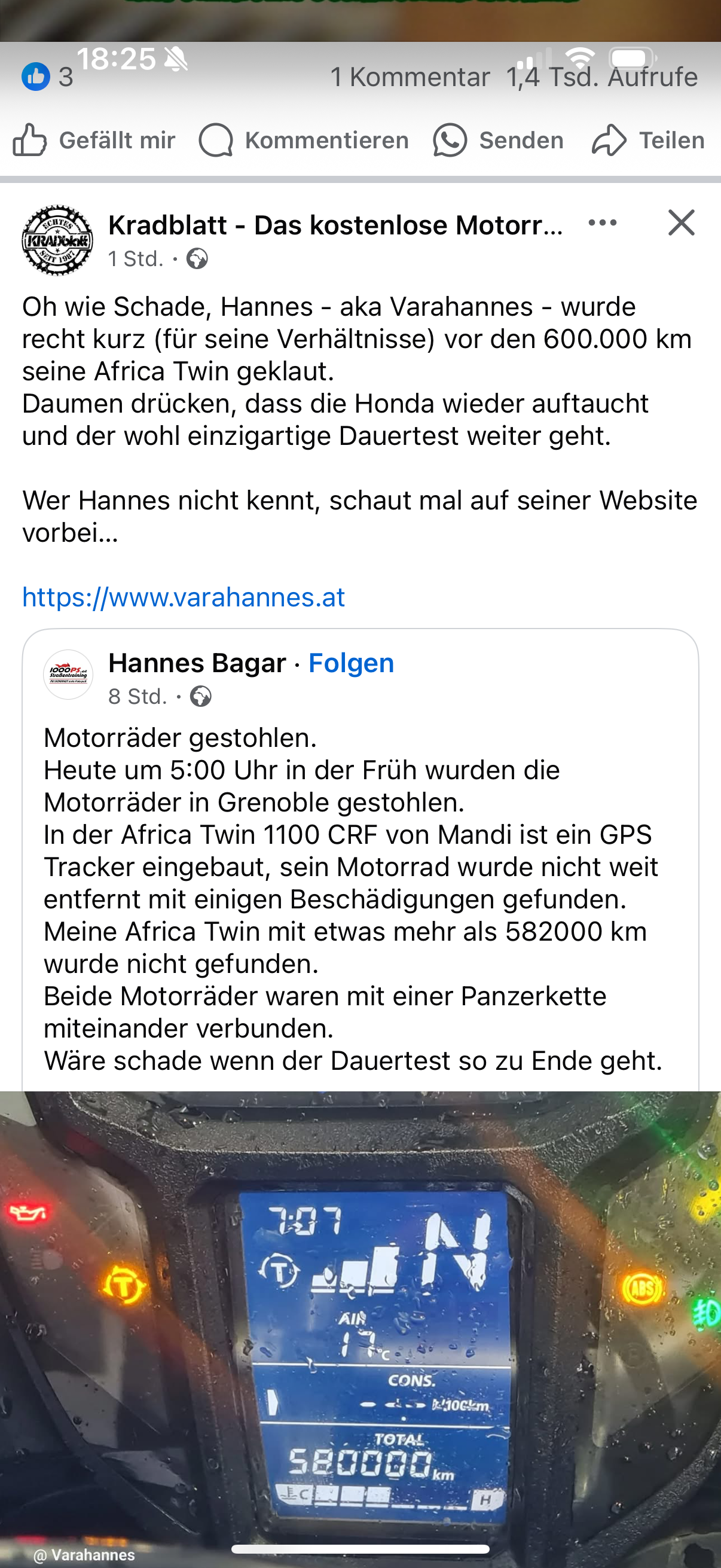Open the dashboard photo of the odometer
Image resolution: width=721 pixels, height=1568 pixels.
coord(360,1327)
